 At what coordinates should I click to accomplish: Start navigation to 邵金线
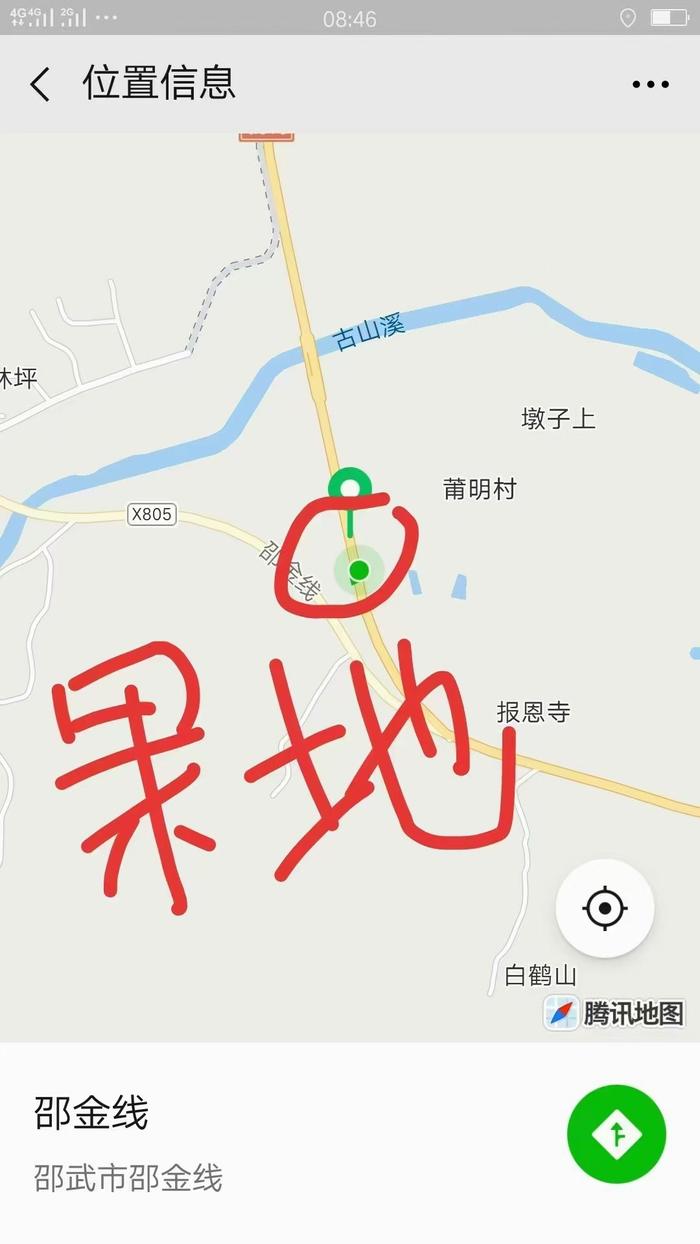pyautogui.click(x=616, y=1134)
